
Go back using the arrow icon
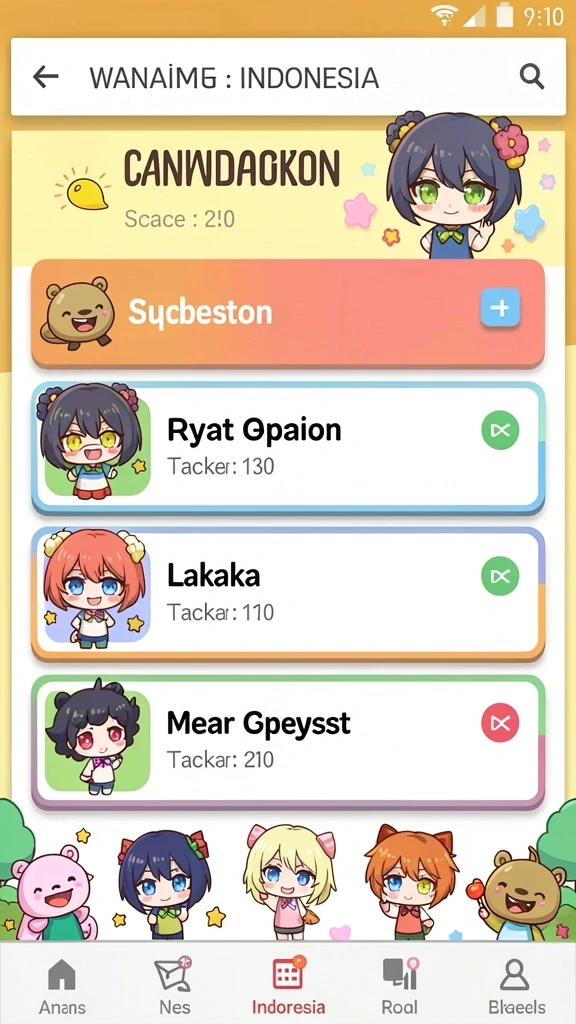point(46,77)
